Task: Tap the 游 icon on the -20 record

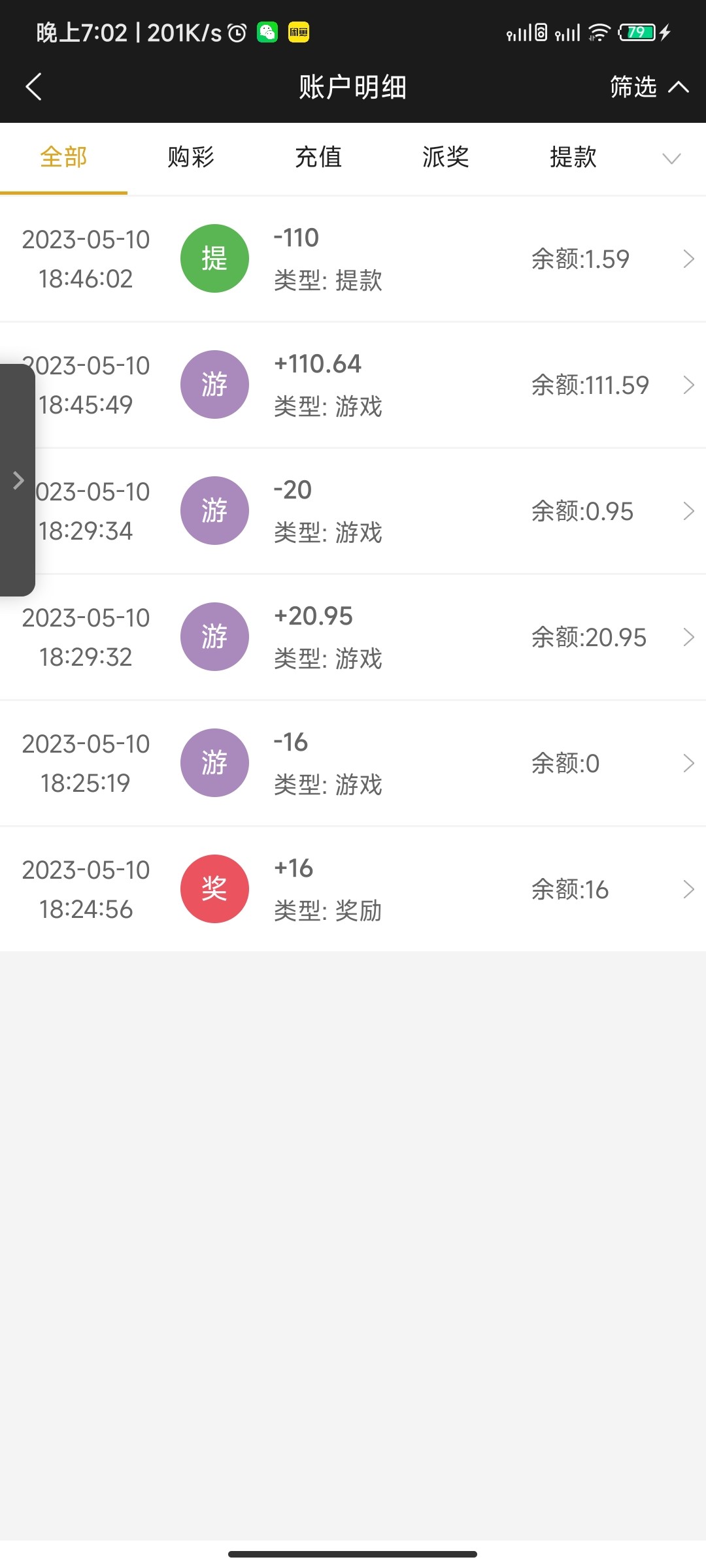Action: click(x=214, y=510)
